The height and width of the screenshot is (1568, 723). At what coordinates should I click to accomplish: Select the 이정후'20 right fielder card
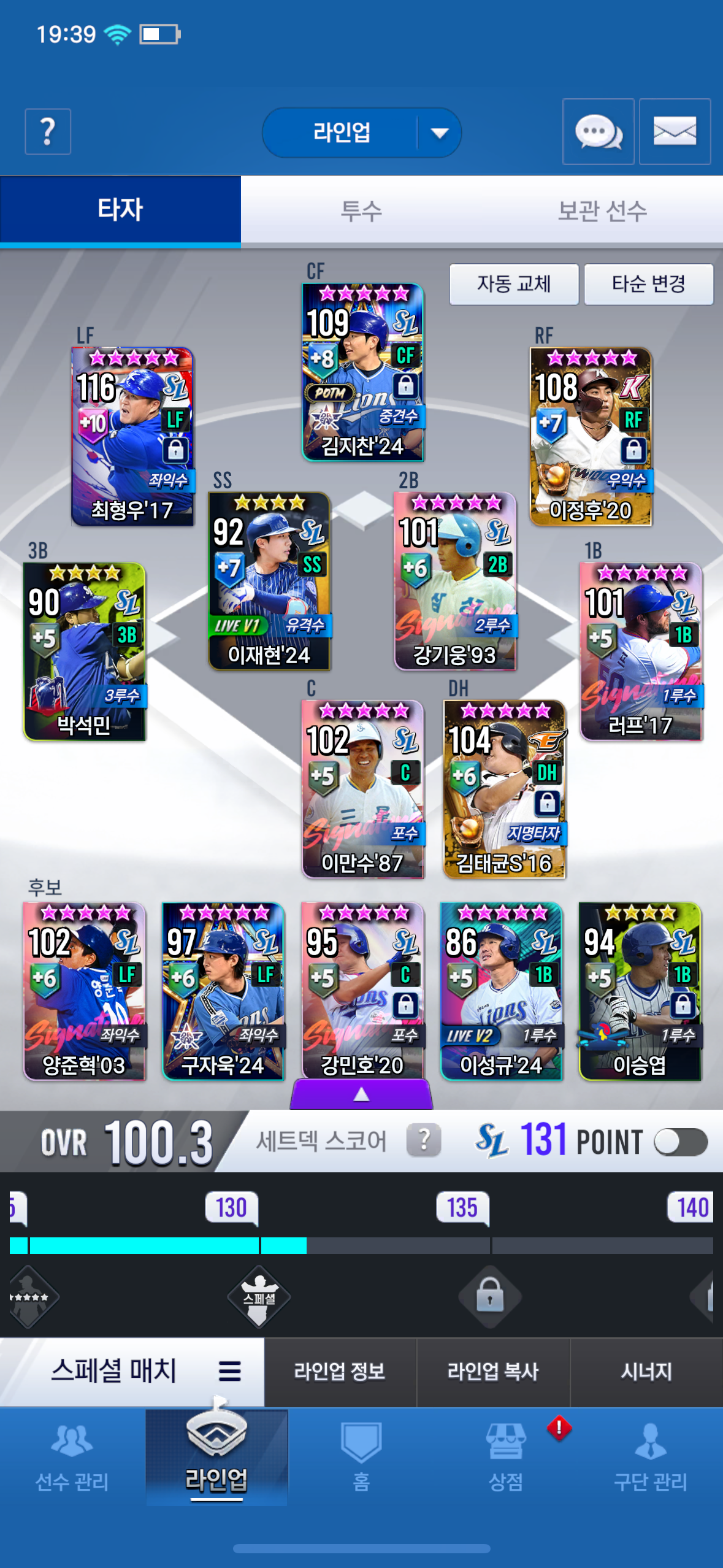coord(591,436)
